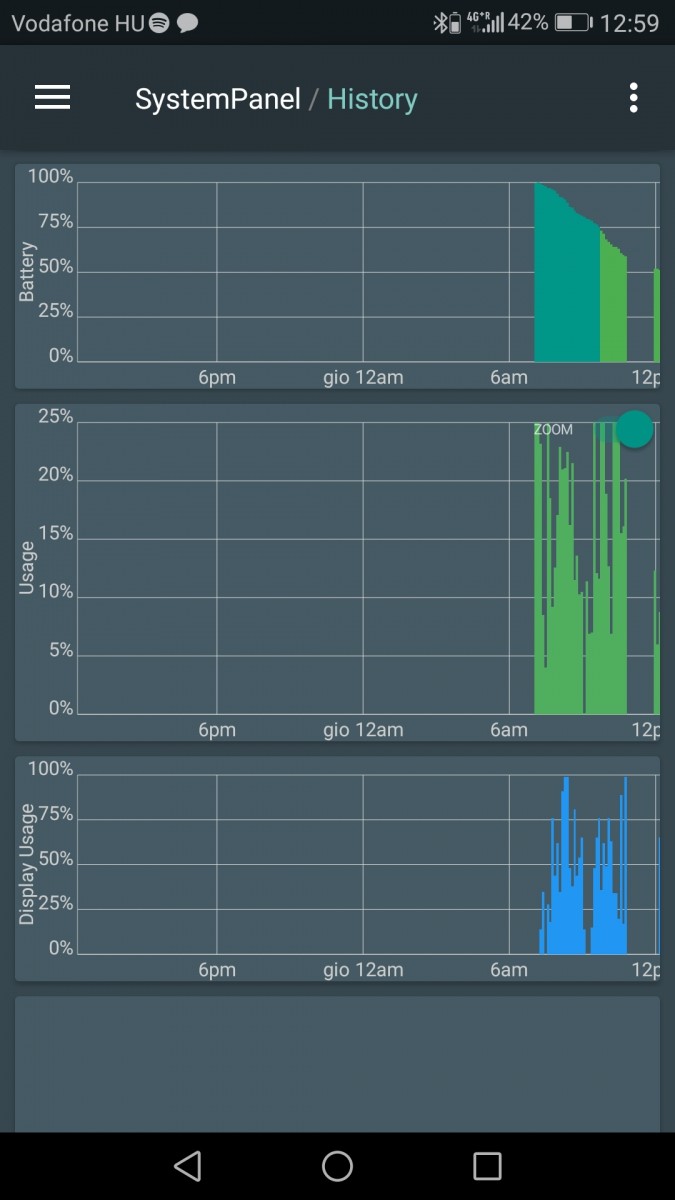
Task: Go back with the navigation bar
Action: 187,1166
